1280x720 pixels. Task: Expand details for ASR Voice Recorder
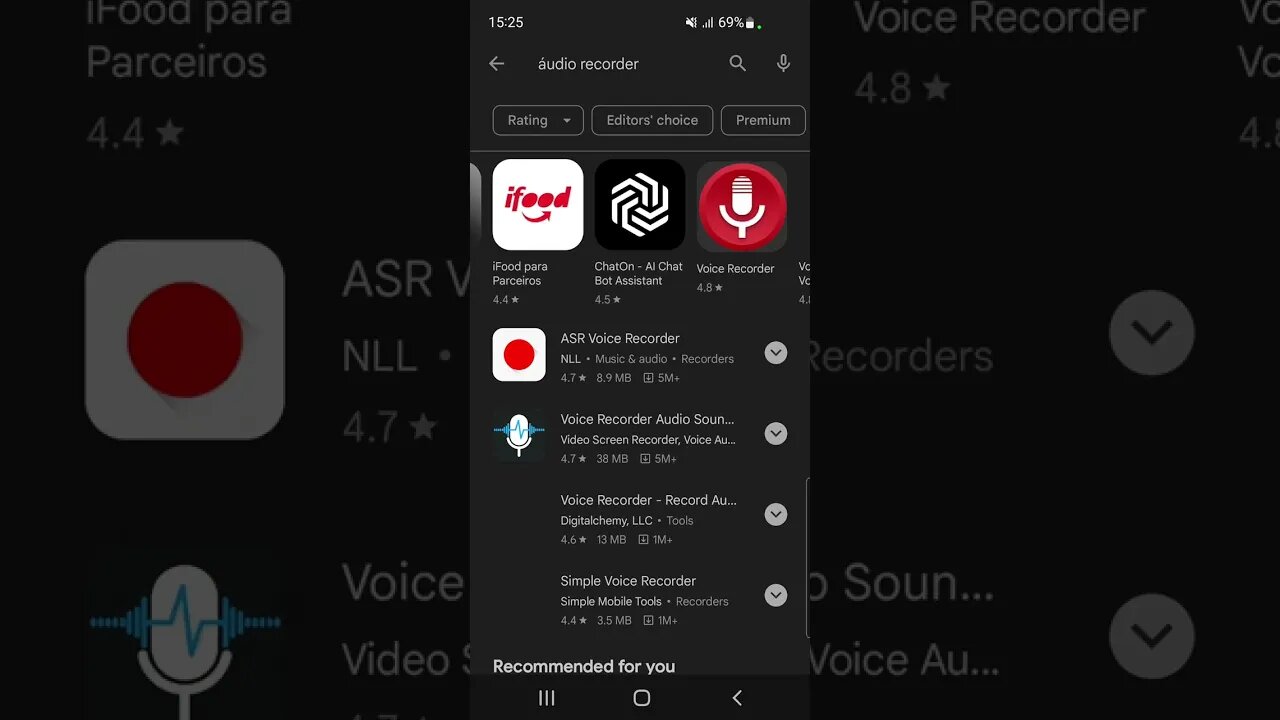[776, 353]
